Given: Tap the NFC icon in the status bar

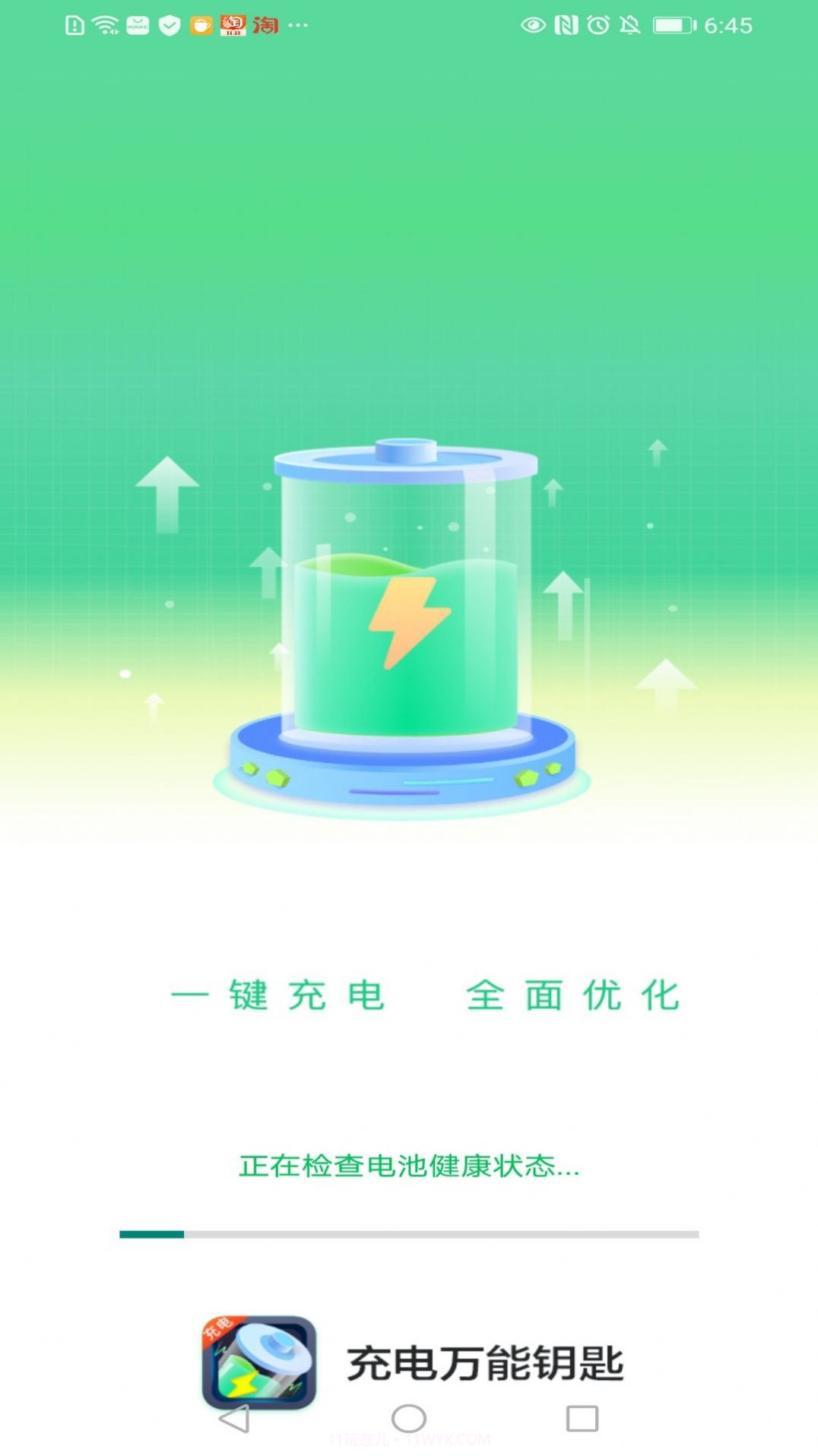Looking at the screenshot, I should tap(566, 25).
